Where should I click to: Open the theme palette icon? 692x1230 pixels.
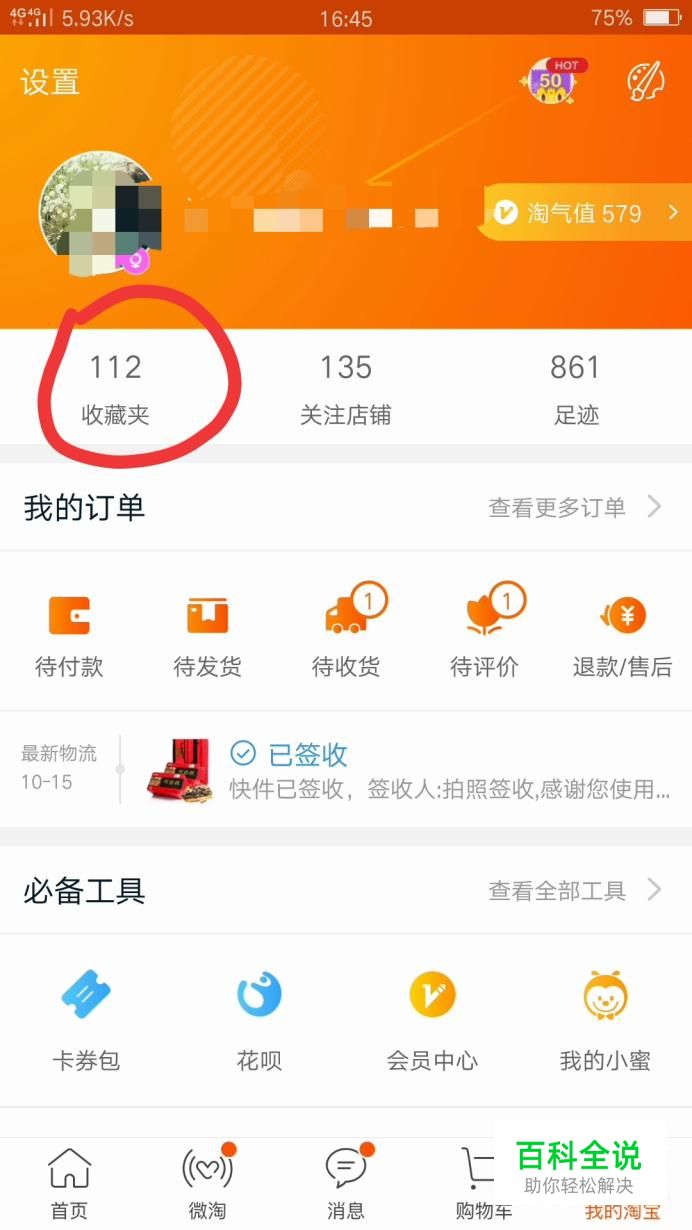tap(645, 82)
